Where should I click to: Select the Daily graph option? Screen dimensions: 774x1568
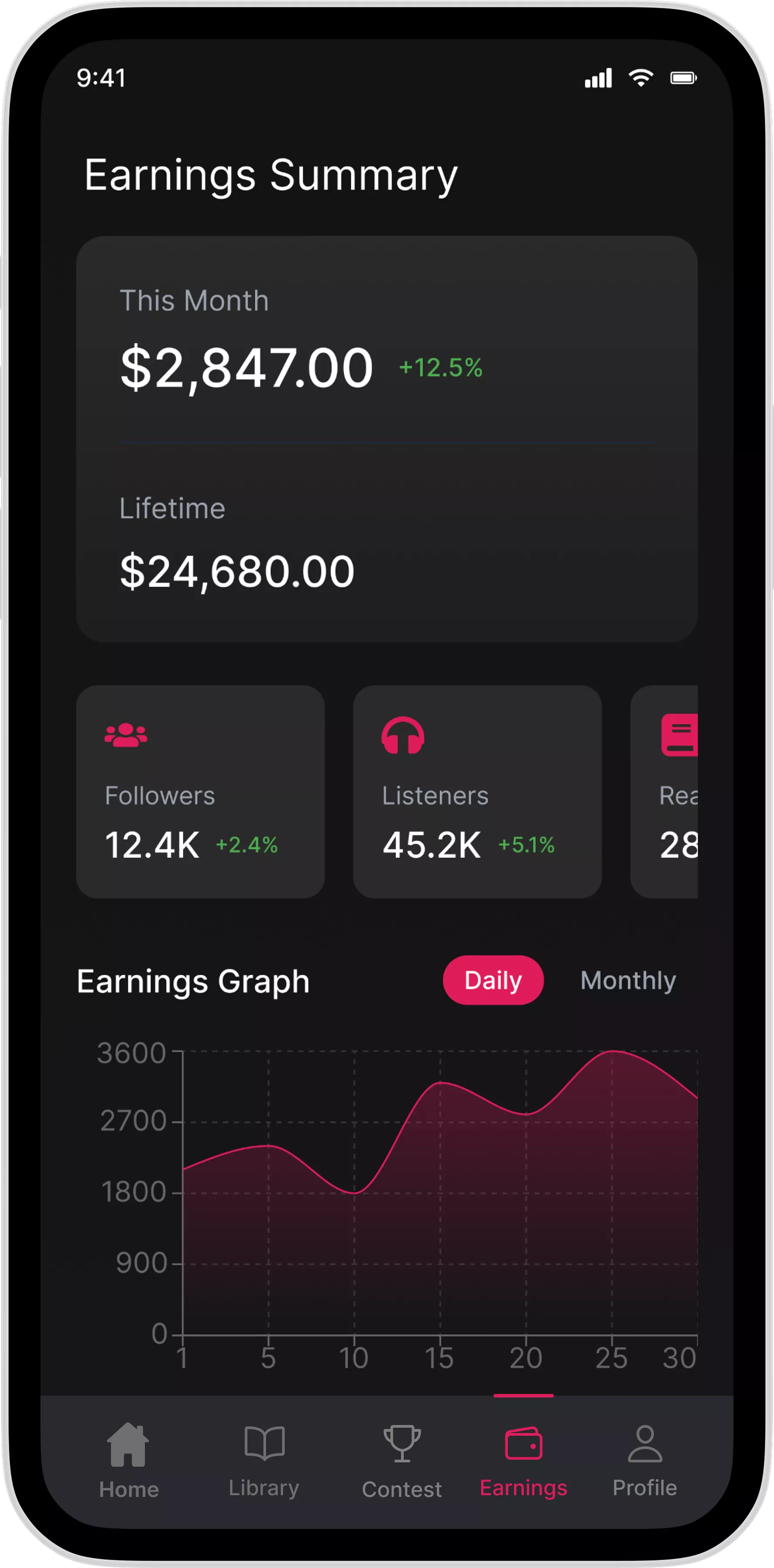click(x=492, y=980)
